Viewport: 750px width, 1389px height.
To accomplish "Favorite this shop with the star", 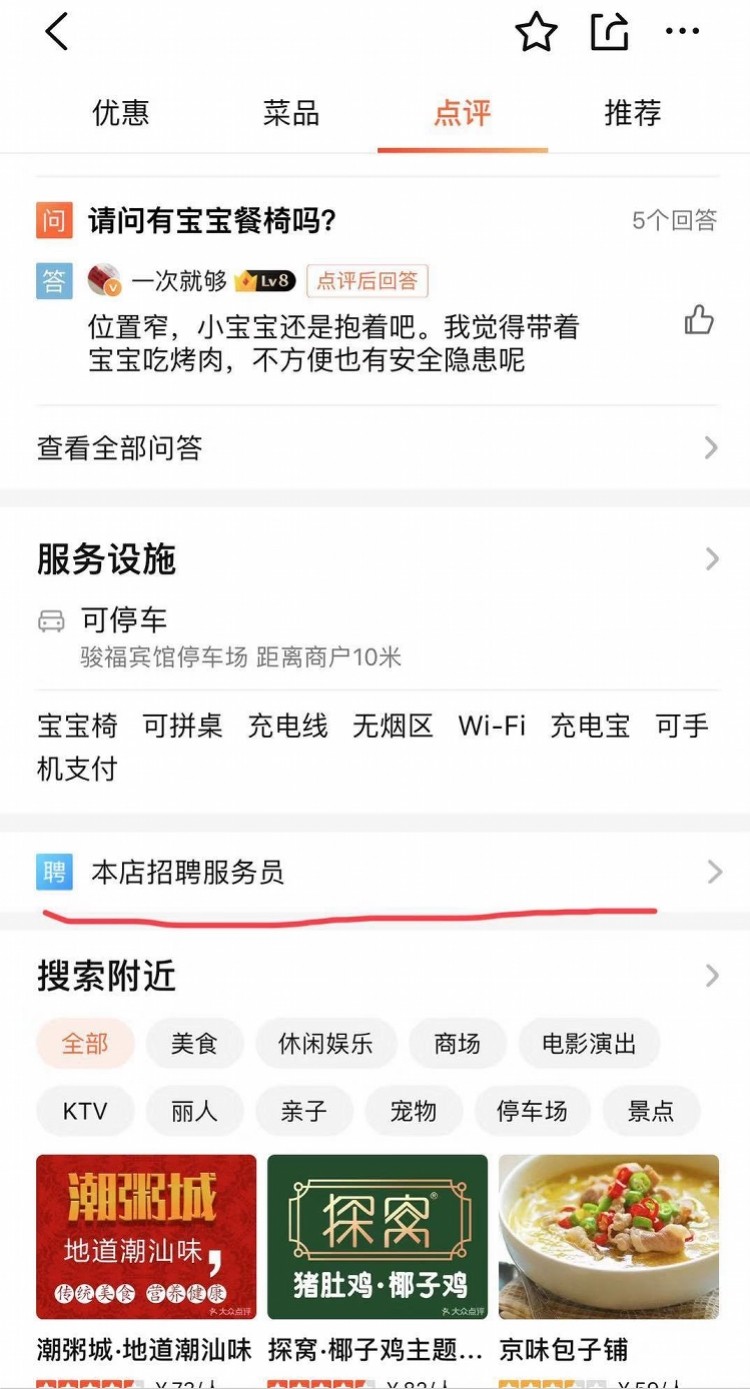I will pos(536,33).
